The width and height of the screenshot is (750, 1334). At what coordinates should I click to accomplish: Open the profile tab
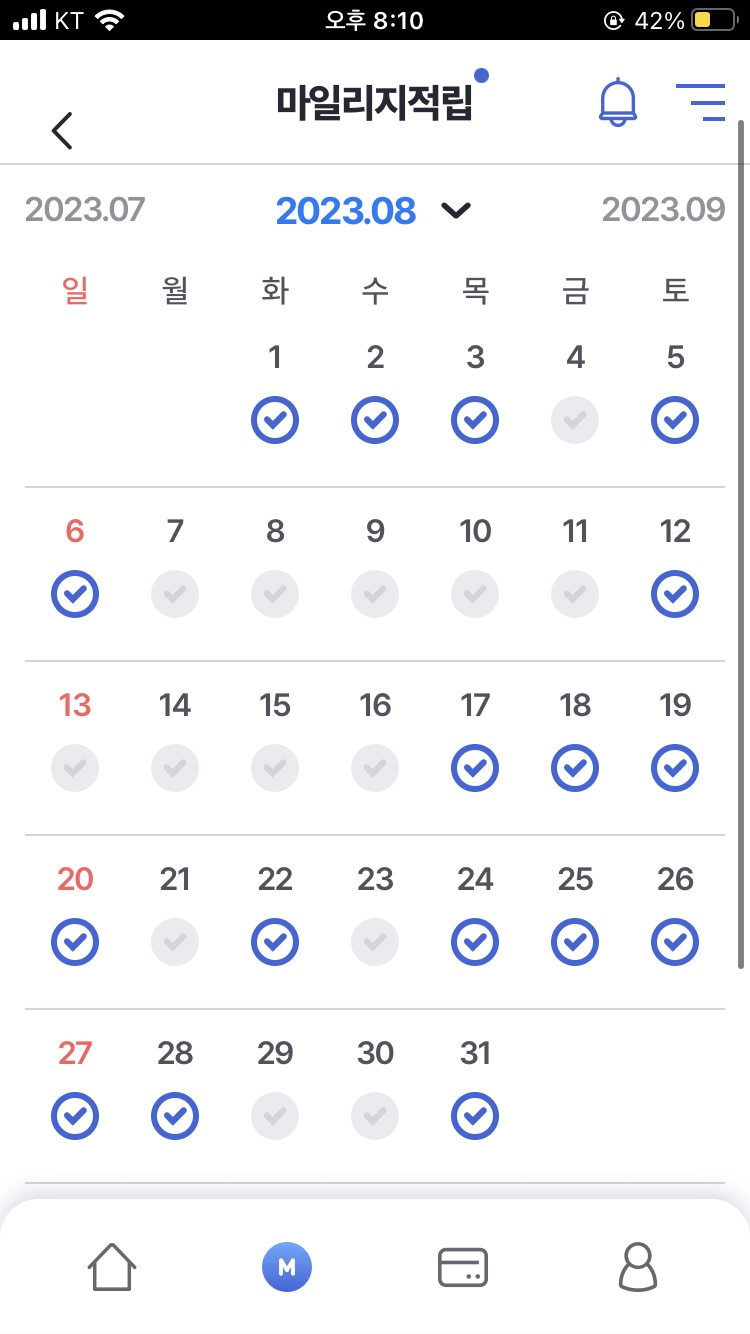638,1267
